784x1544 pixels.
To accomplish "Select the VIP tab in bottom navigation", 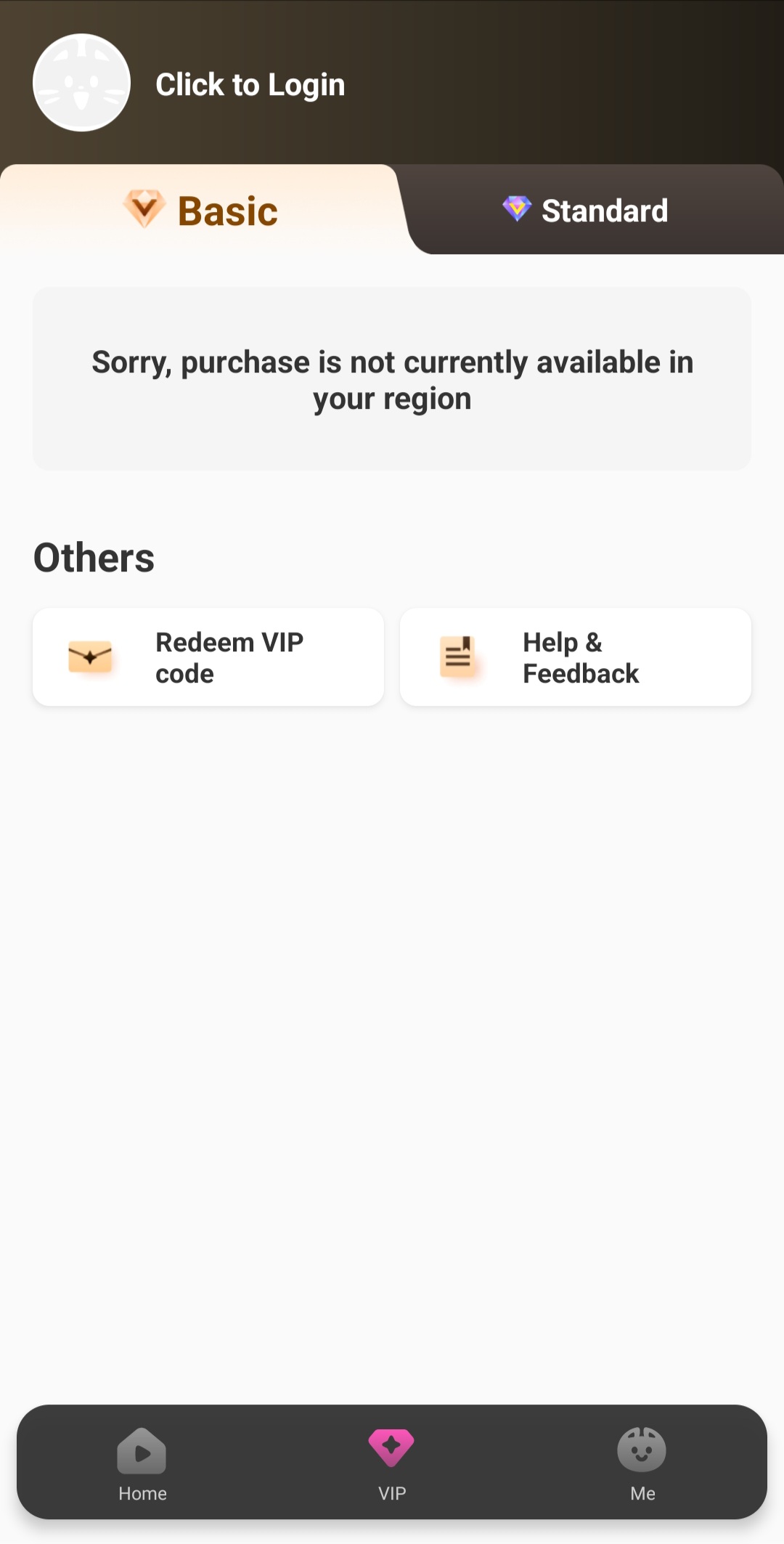I will [x=391, y=1463].
